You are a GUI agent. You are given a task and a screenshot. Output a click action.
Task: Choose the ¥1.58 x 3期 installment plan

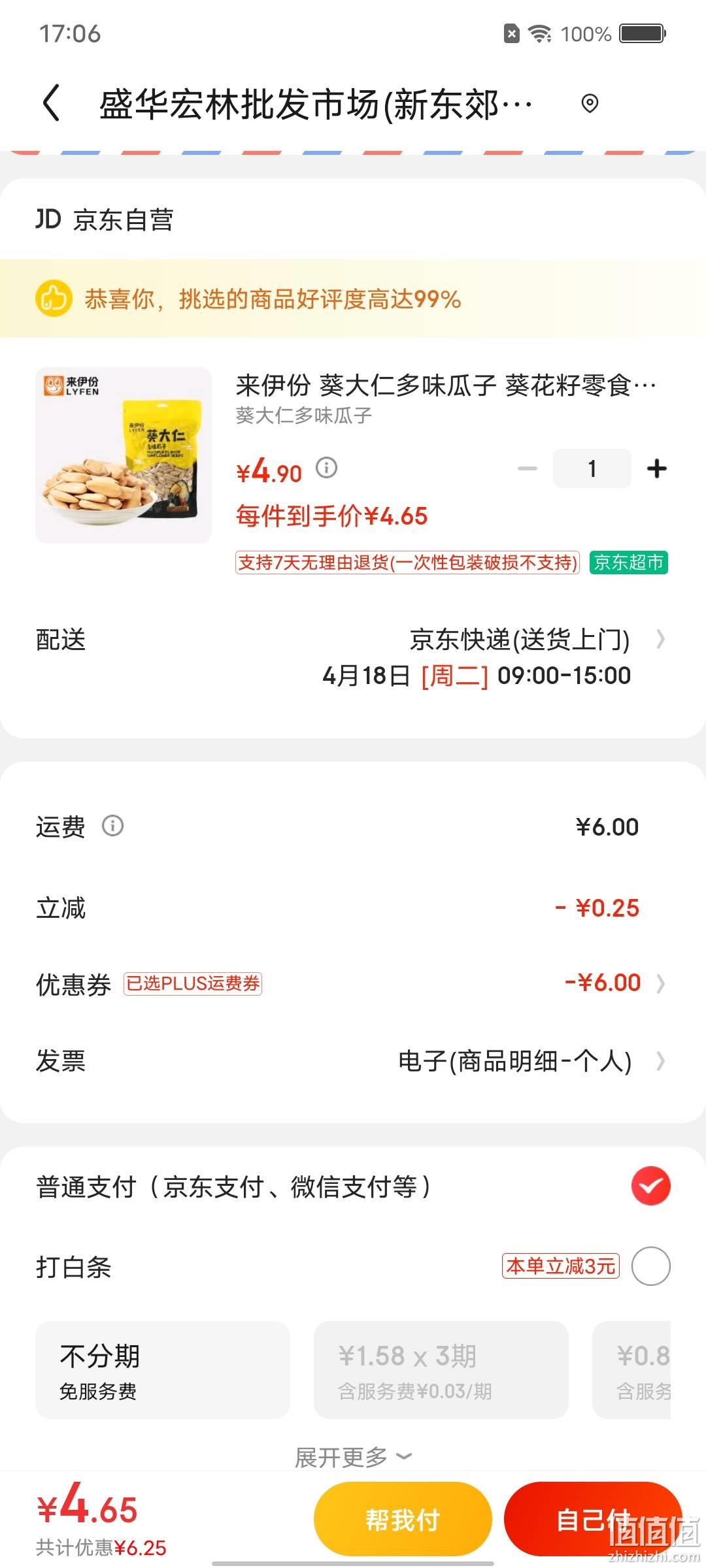pyautogui.click(x=441, y=1370)
